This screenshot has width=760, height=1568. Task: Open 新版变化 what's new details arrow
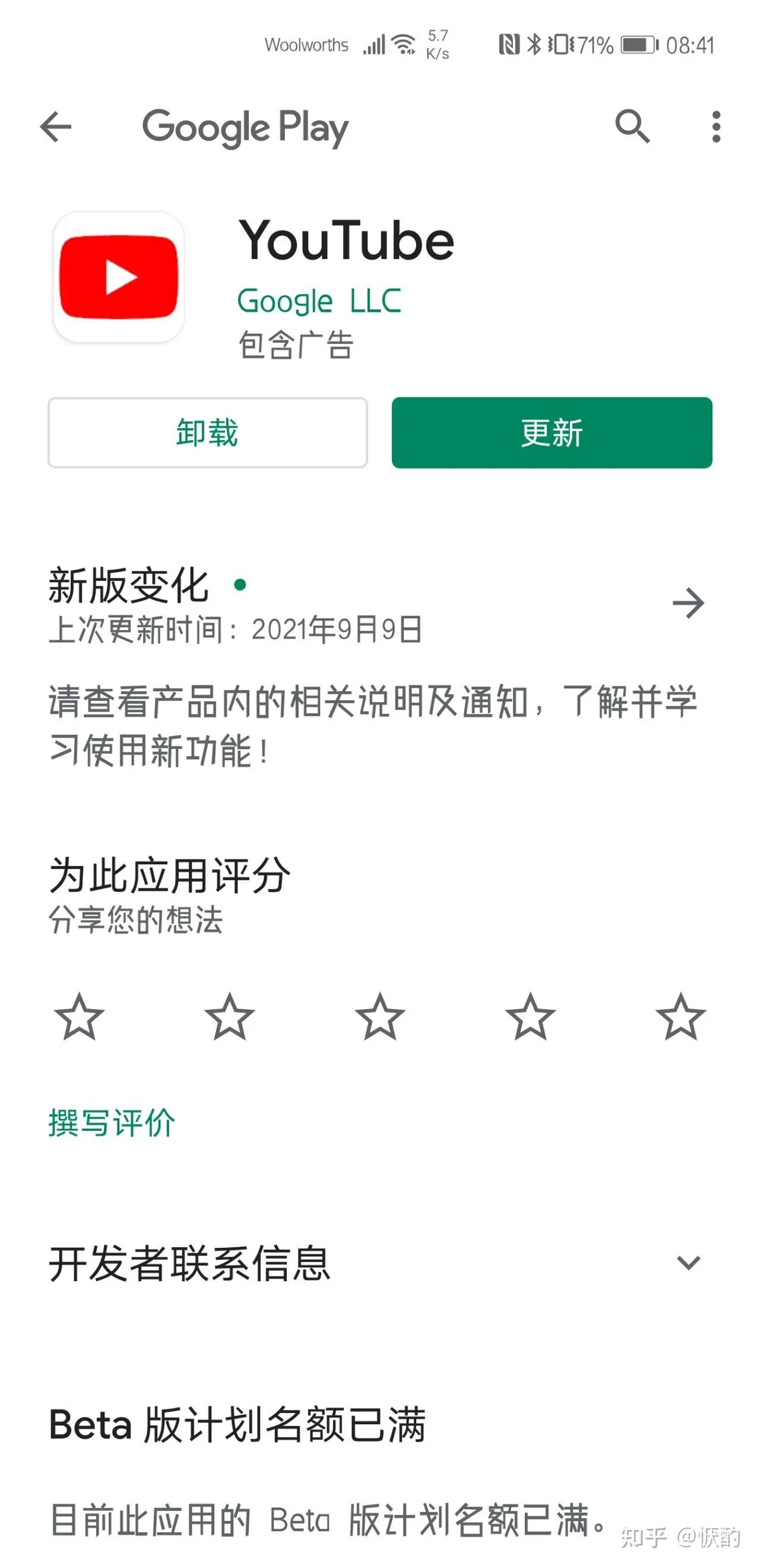click(x=688, y=602)
